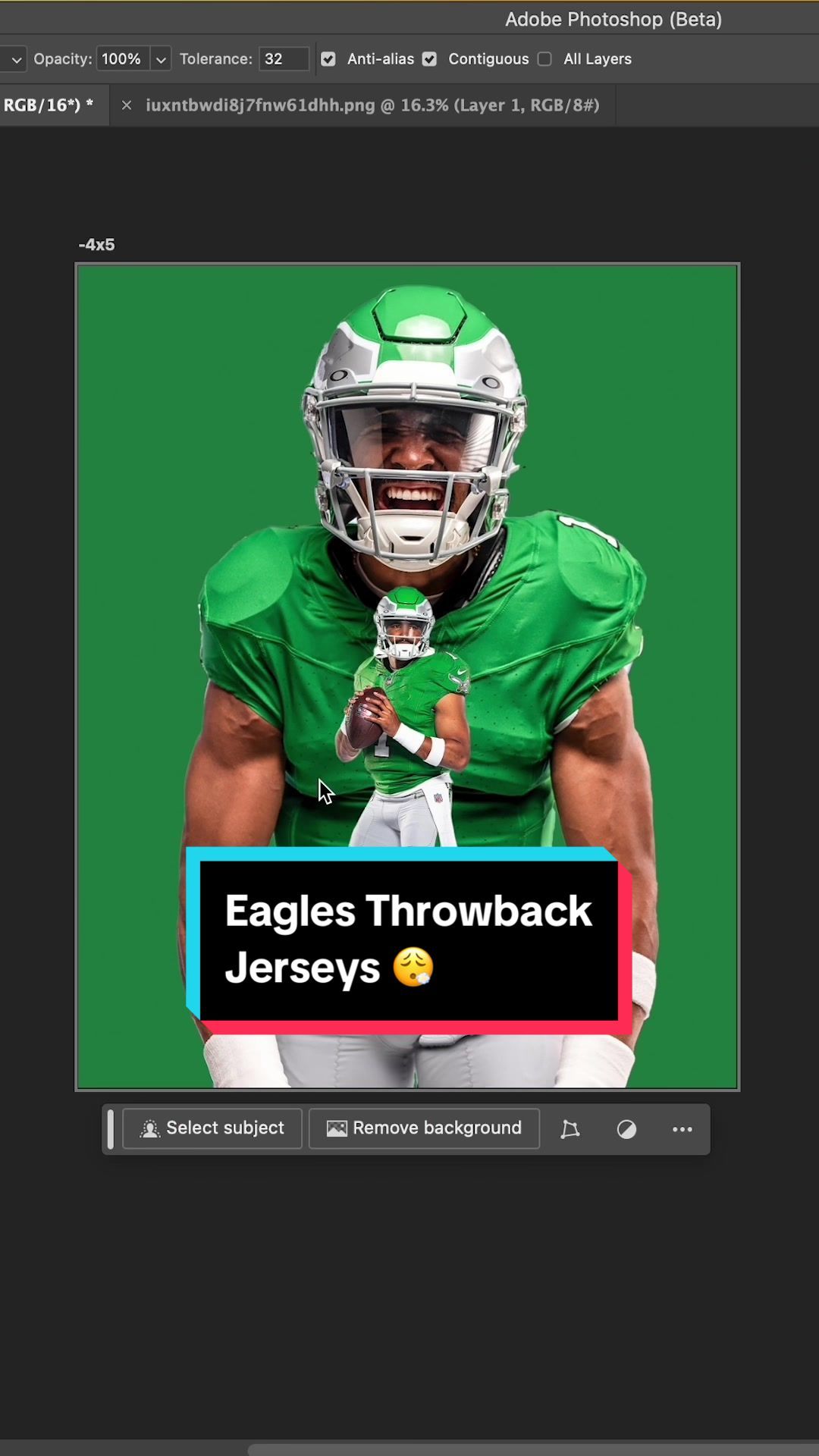Disable the Anti-alias checkbox
Image resolution: width=819 pixels, height=1456 pixels.
coord(328,58)
